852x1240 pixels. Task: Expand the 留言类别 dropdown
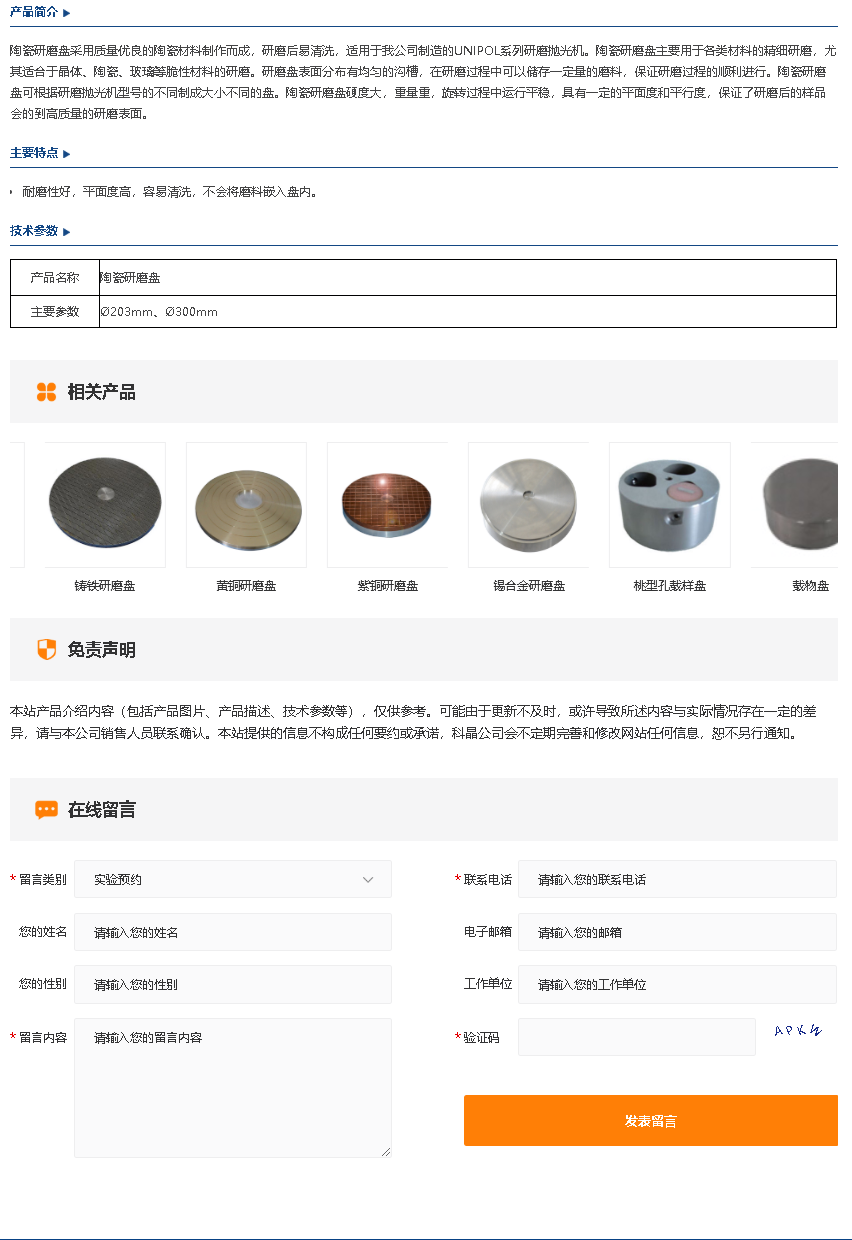tap(233, 880)
